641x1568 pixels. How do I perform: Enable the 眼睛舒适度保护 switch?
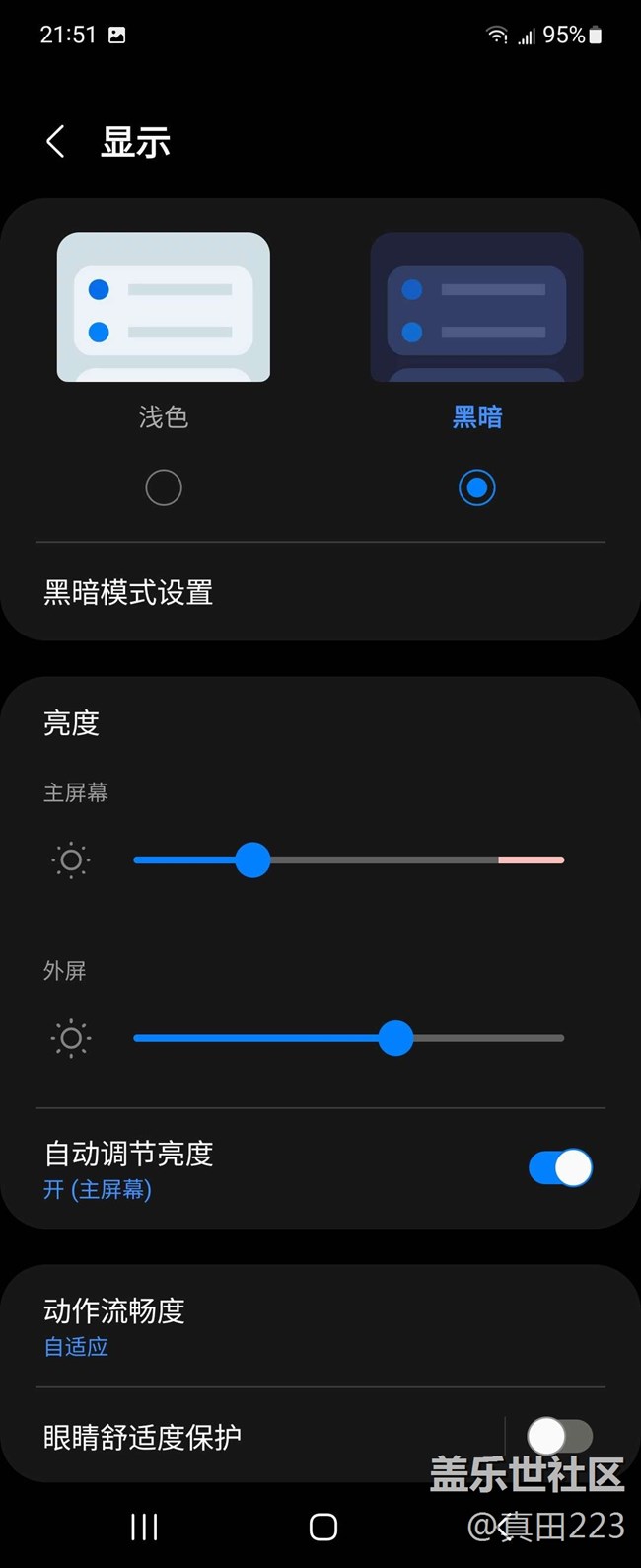pos(559,1437)
